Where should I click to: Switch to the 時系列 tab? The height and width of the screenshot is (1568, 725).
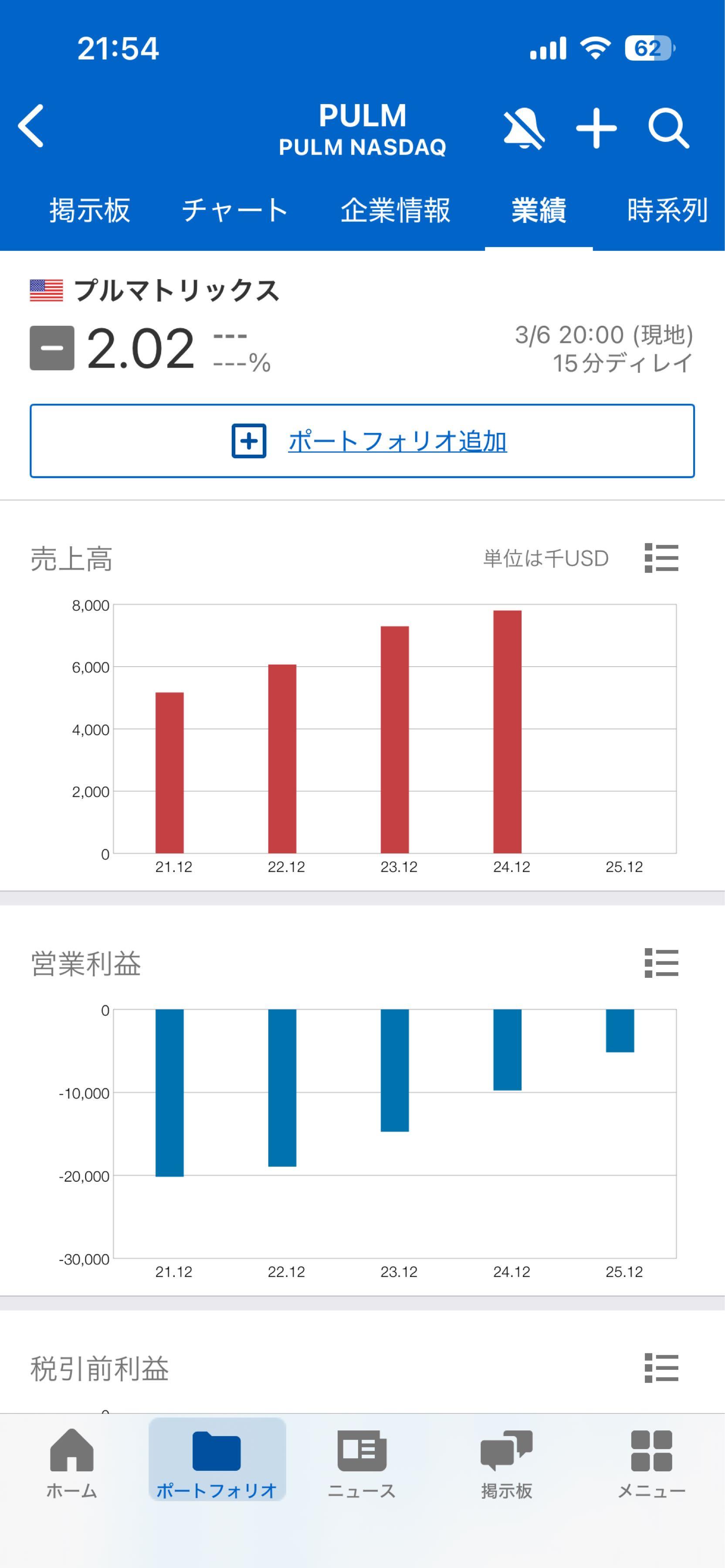(666, 210)
